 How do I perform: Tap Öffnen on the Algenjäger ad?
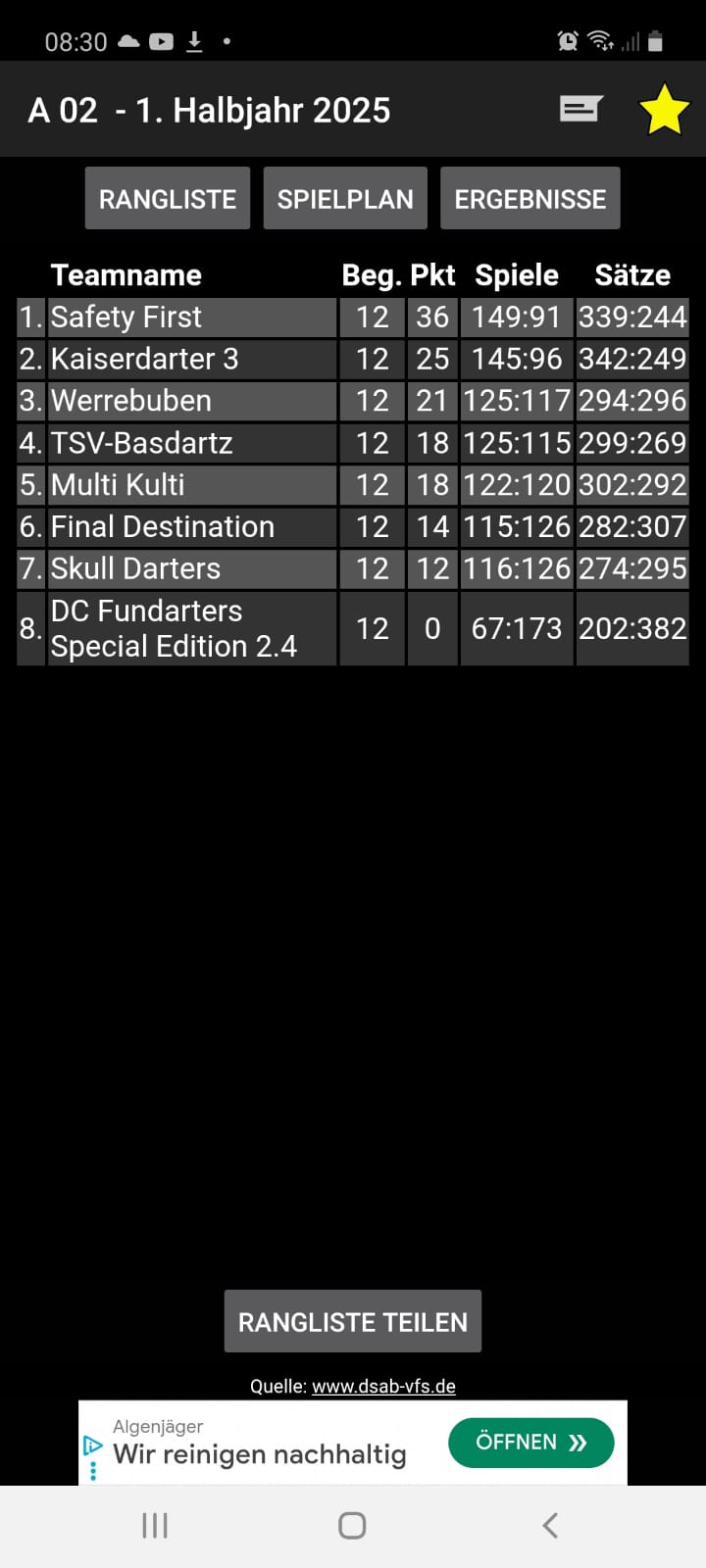tap(531, 1443)
